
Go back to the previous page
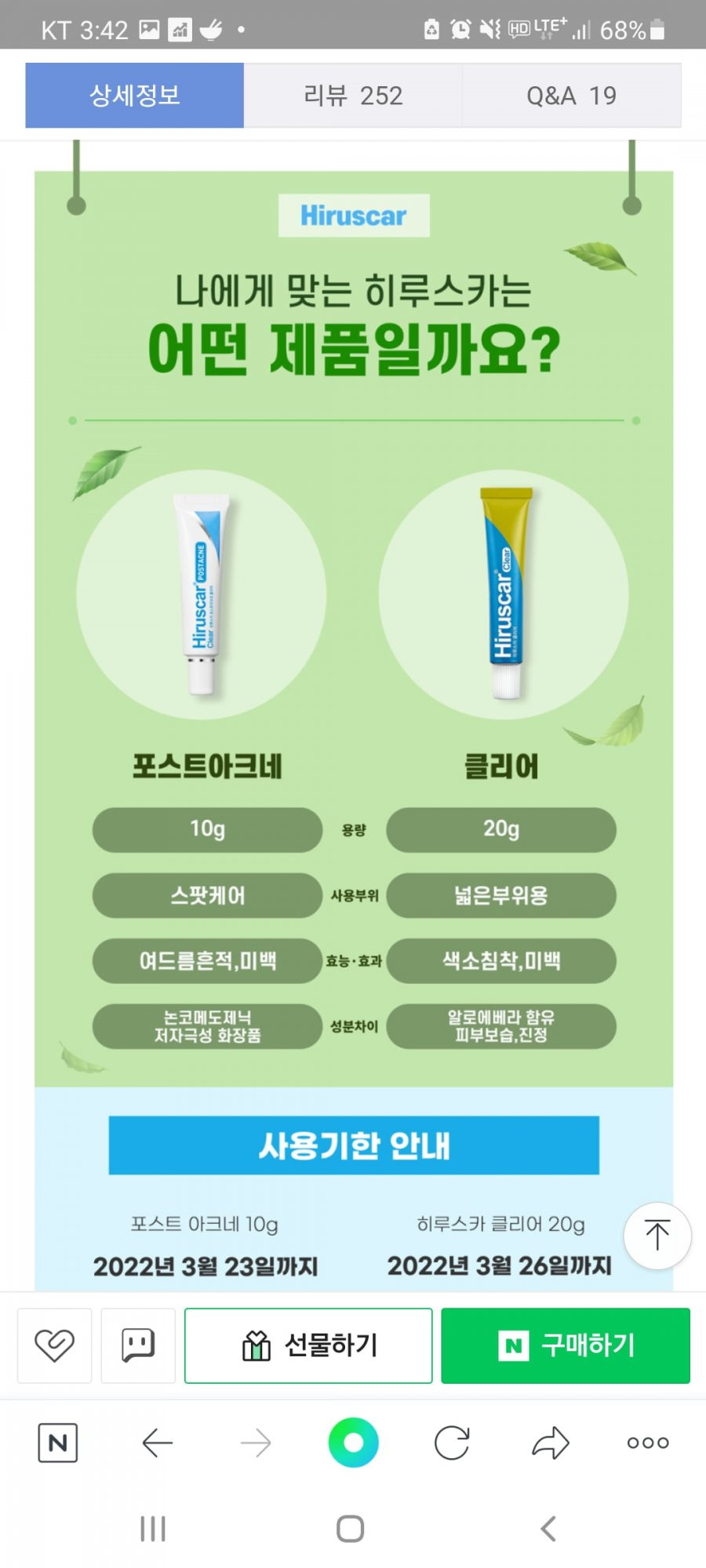click(157, 1443)
